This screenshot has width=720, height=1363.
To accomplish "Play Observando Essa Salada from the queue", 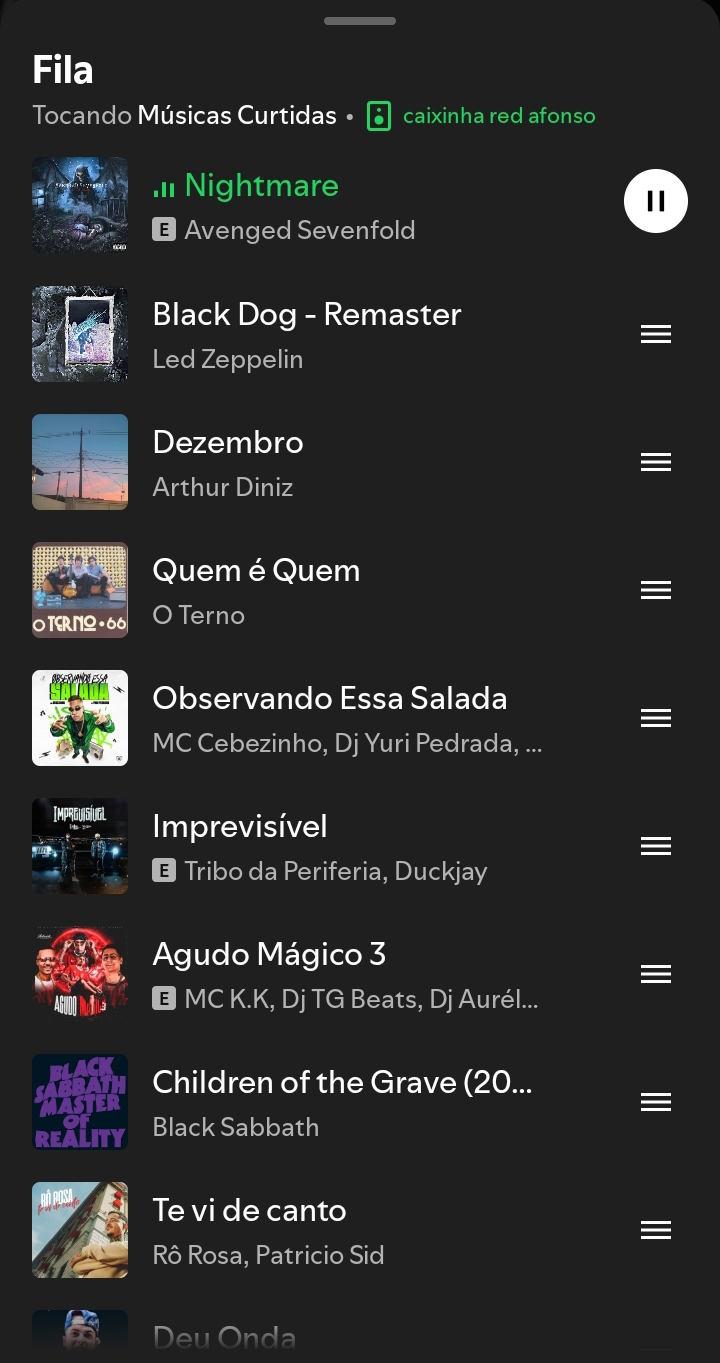I will [330, 718].
